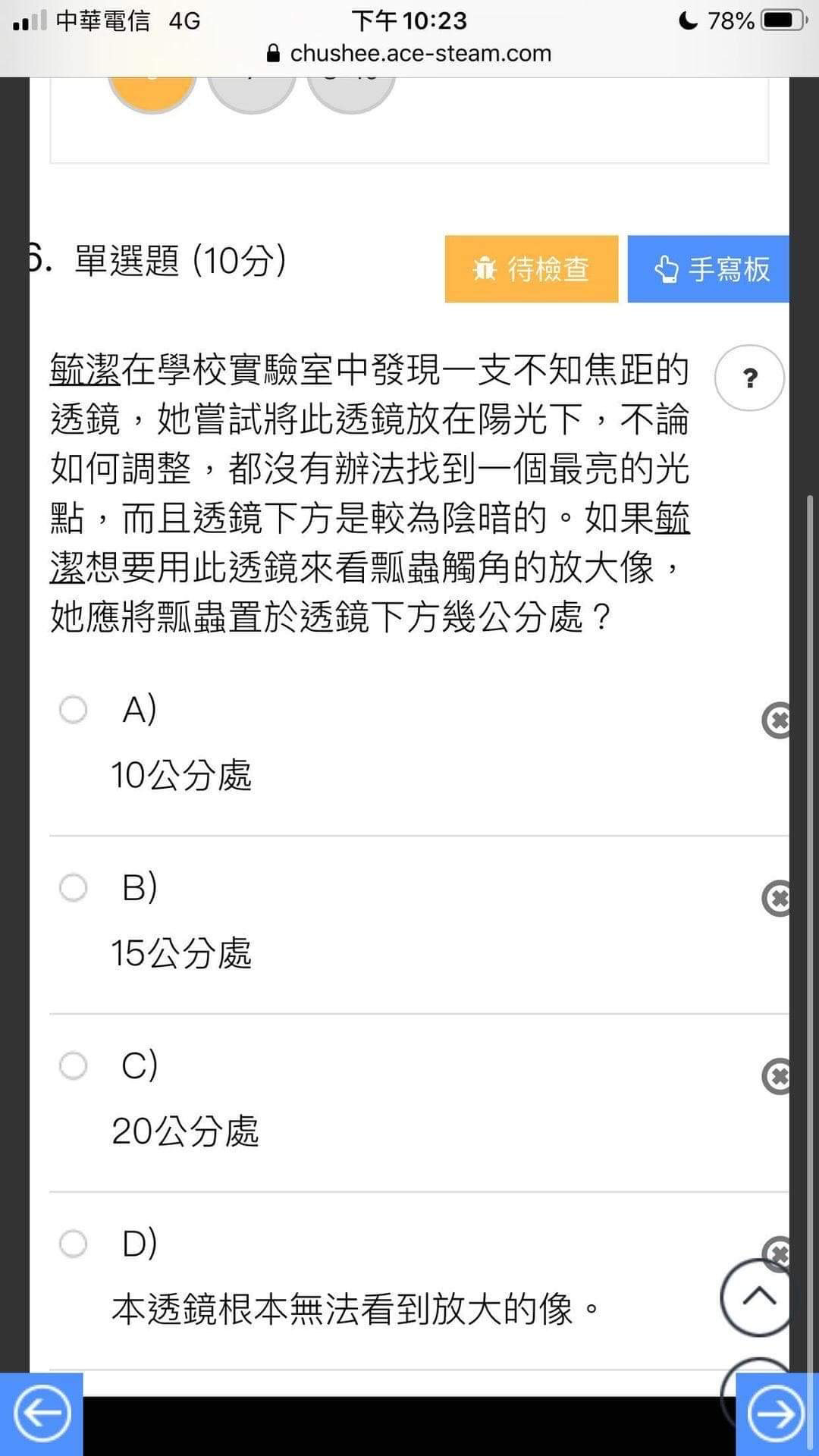819x1456 pixels.
Task: Eliminate option B using its X icon
Action: pyautogui.click(x=777, y=899)
